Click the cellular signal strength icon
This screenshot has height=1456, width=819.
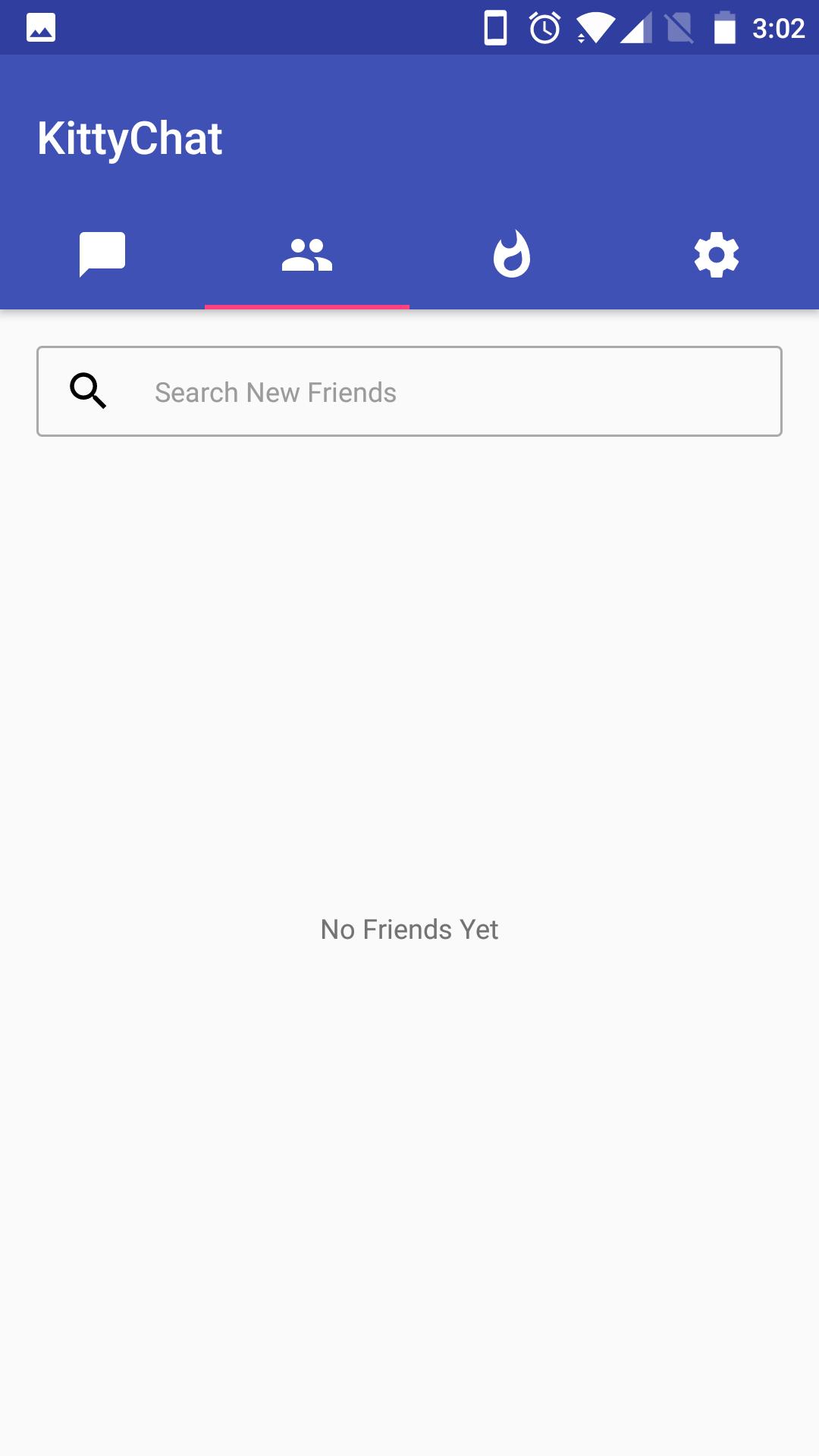[x=637, y=27]
